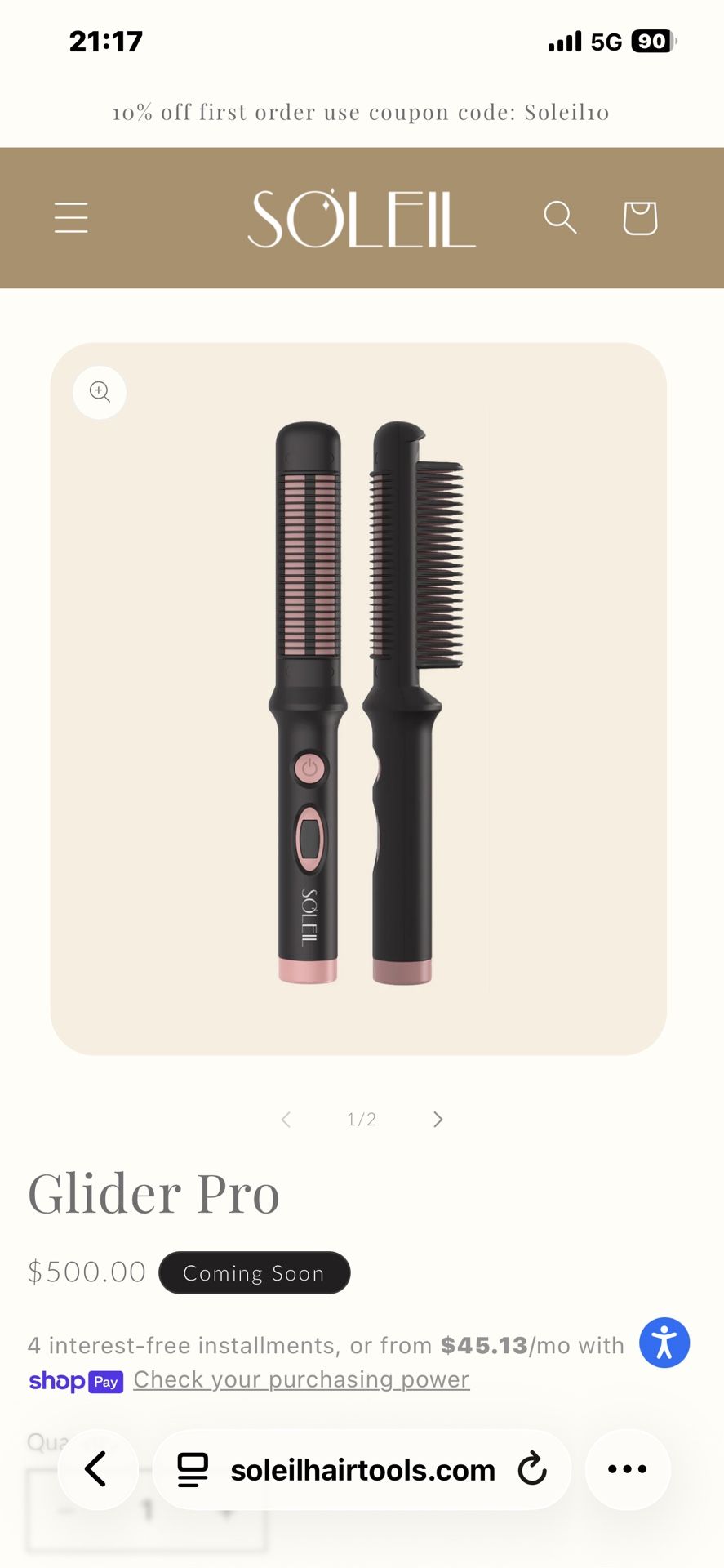The width and height of the screenshot is (724, 1568).
Task: Go back in the browser
Action: pyautogui.click(x=97, y=1469)
